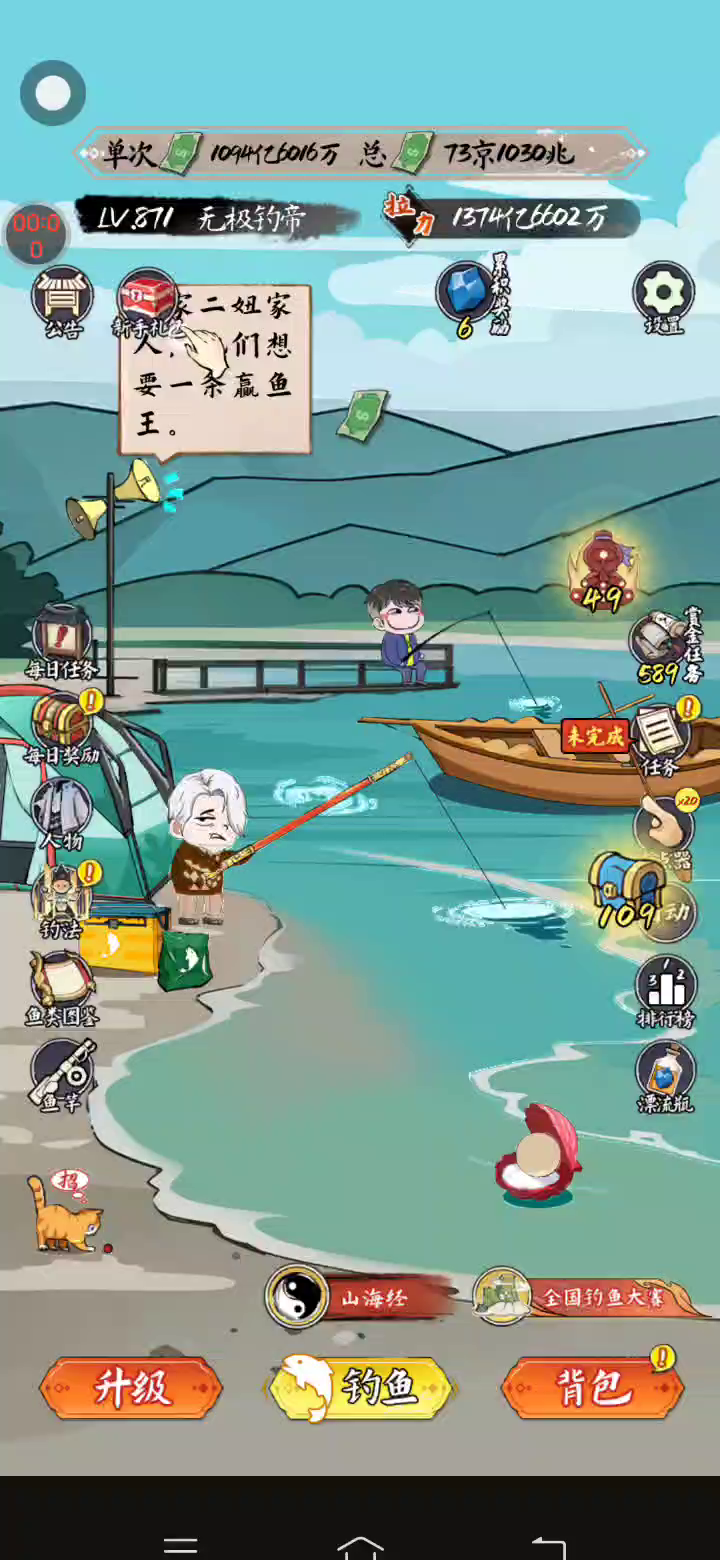Open the 公告 announcements icon
Viewport: 720px width, 1560px height.
point(63,300)
